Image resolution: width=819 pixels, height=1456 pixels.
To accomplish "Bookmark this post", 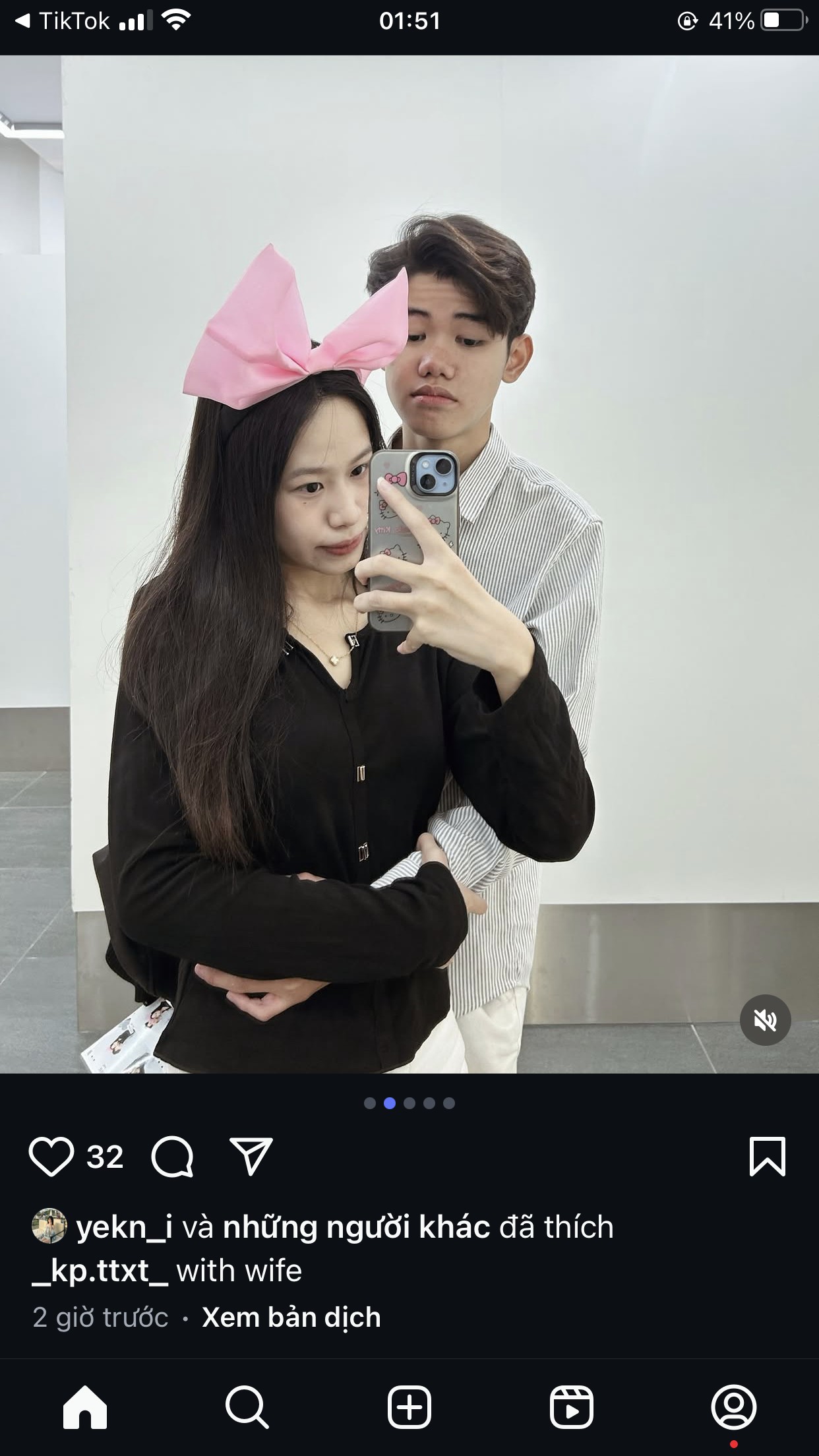I will [x=768, y=1156].
